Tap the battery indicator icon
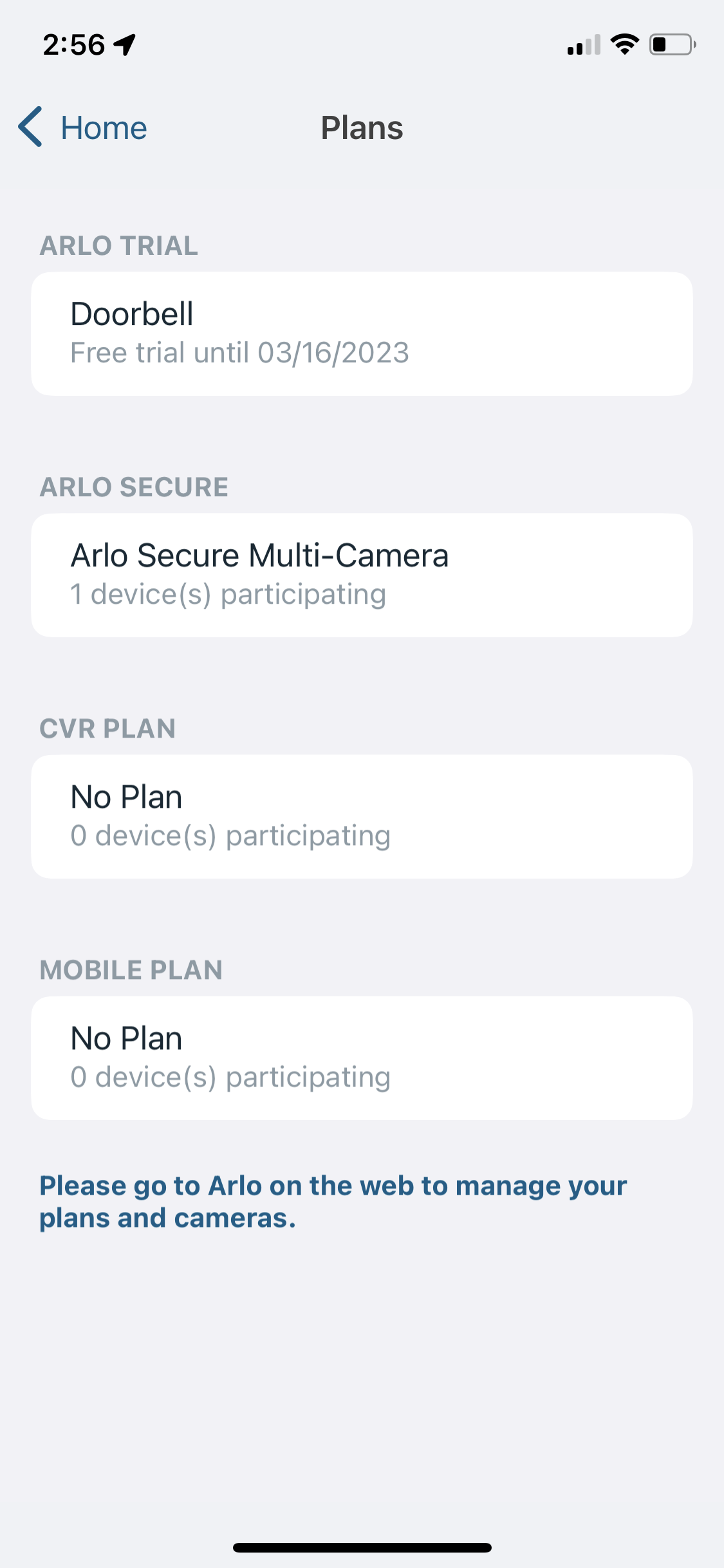The height and width of the screenshot is (1568, 724). click(669, 44)
